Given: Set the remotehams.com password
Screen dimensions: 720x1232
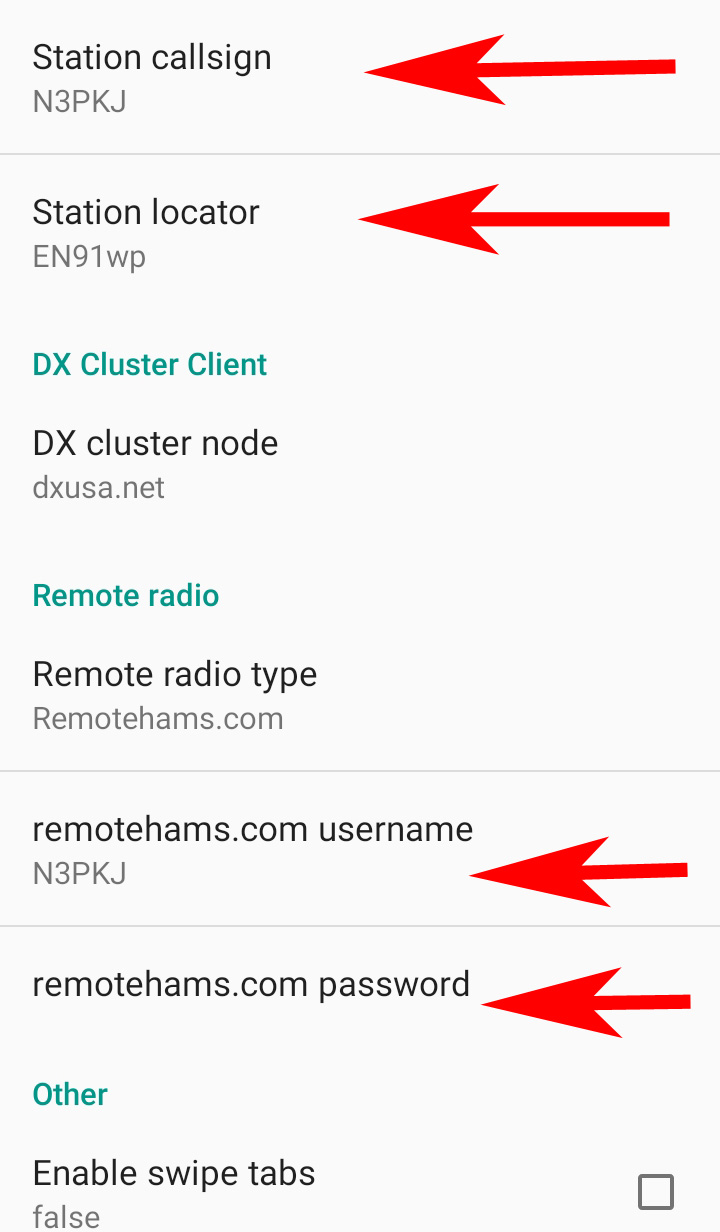Looking at the screenshot, I should pos(360,984).
